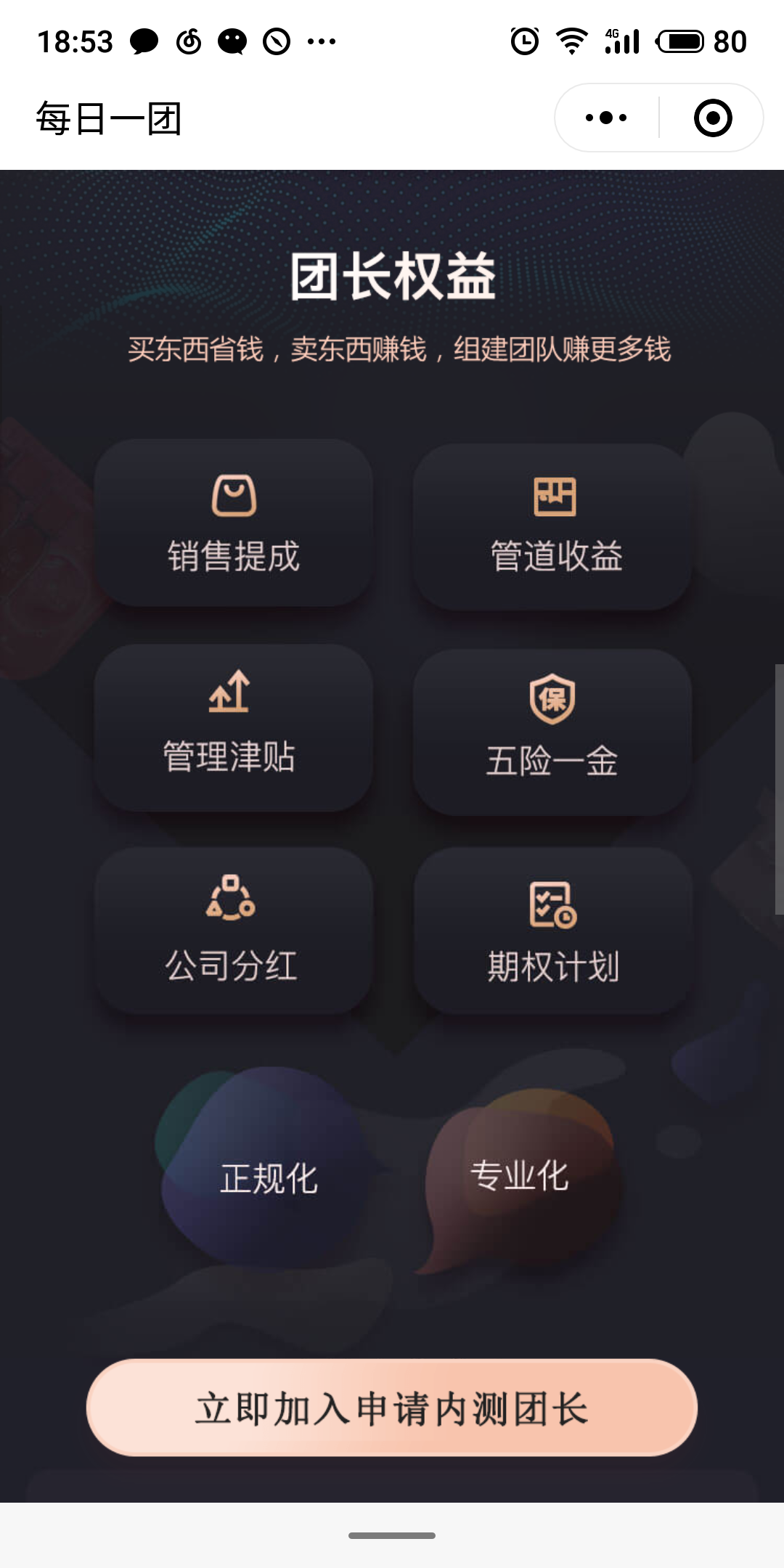Close the 每日一团 mini program
Image resolution: width=784 pixels, height=1568 pixels.
pos(712,118)
